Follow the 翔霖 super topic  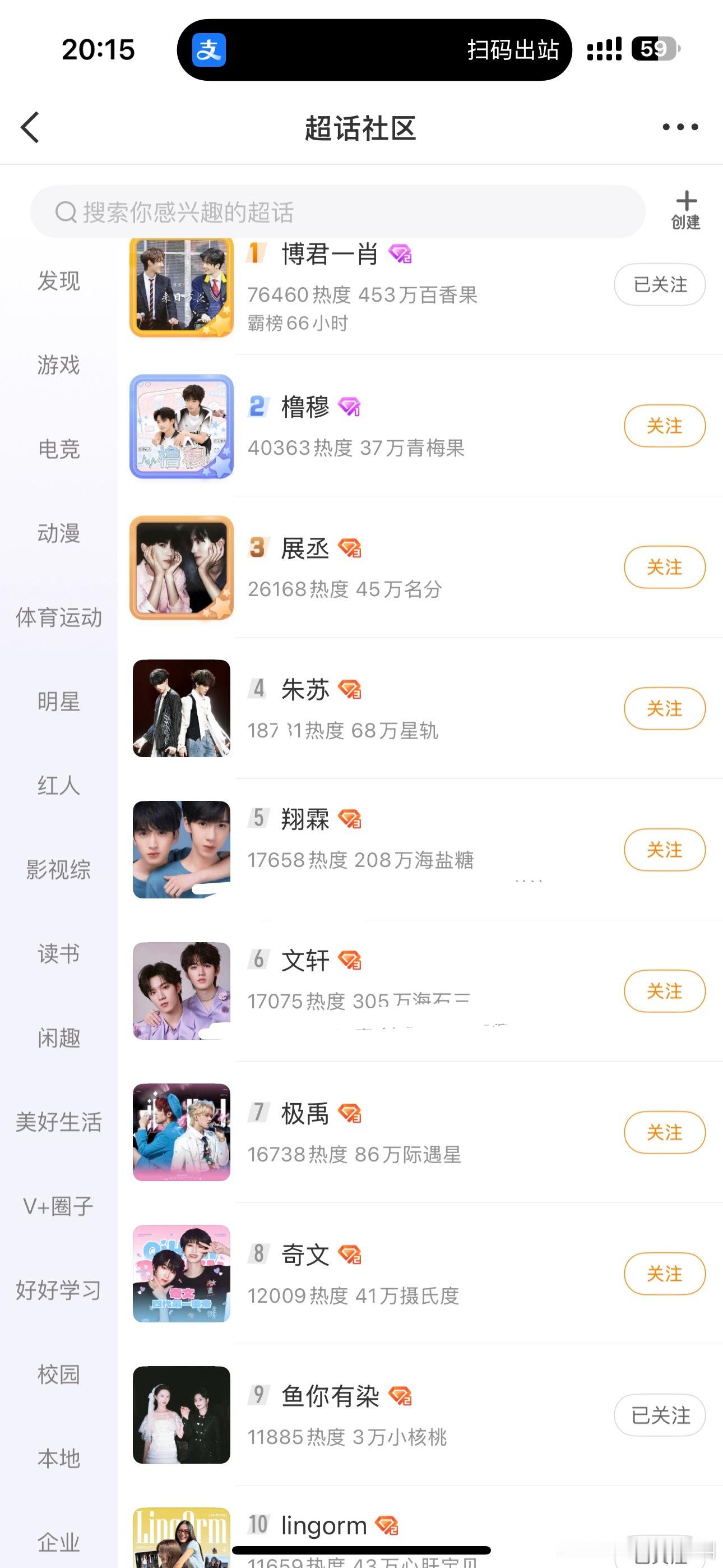665,849
